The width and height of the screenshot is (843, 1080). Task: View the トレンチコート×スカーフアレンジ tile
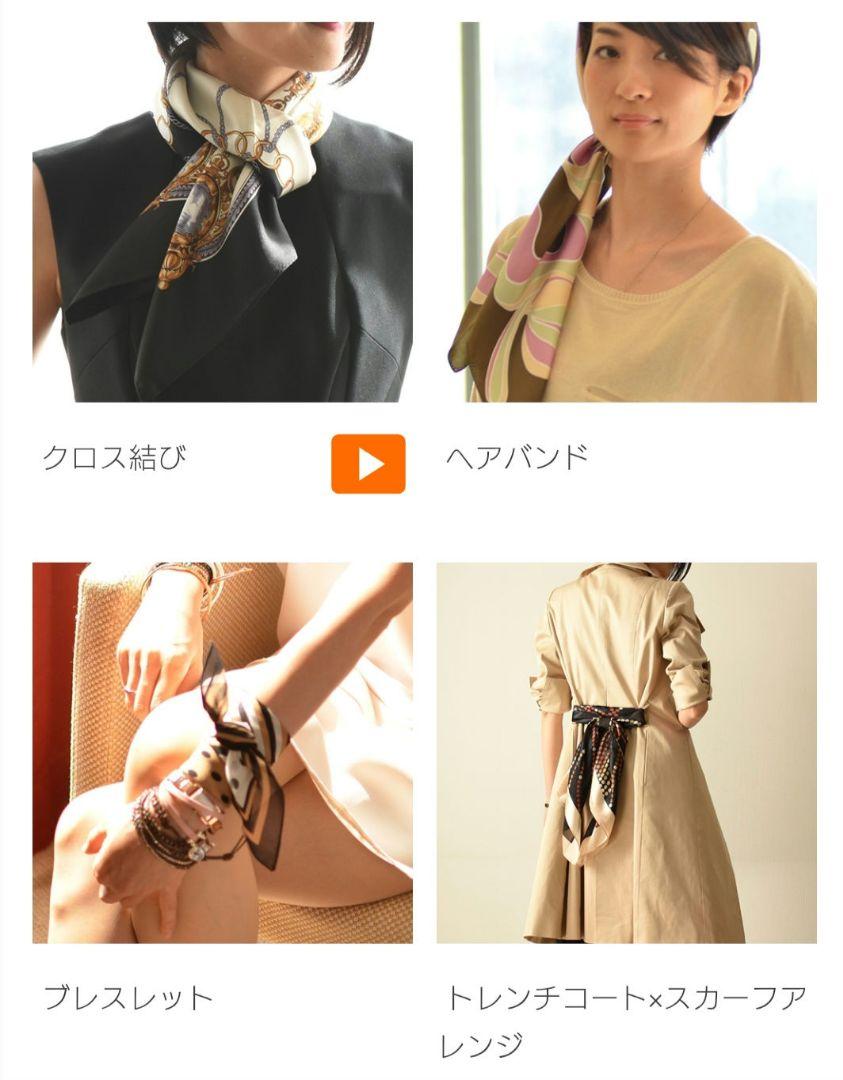coord(626,752)
